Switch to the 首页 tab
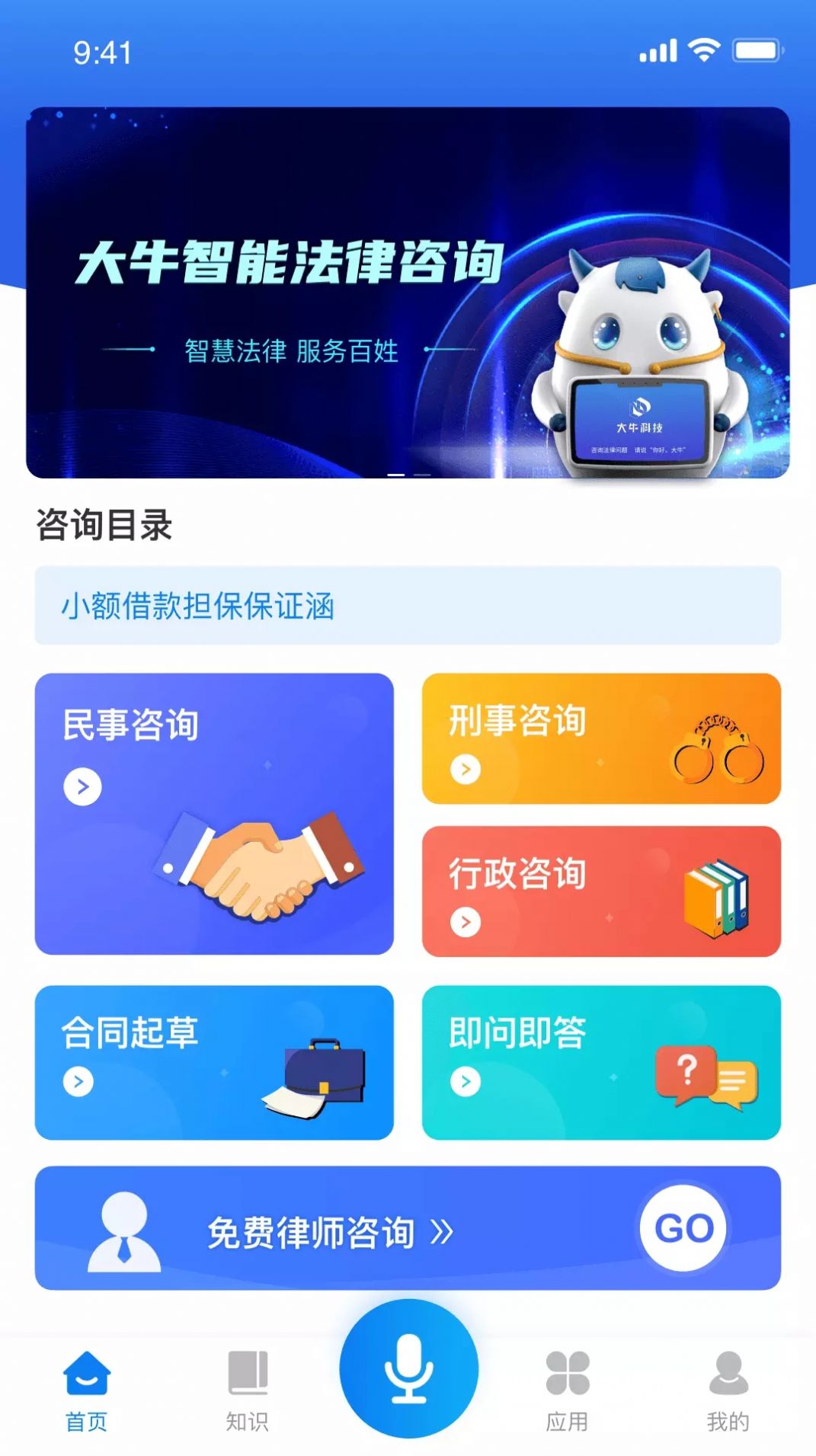 click(86, 1390)
